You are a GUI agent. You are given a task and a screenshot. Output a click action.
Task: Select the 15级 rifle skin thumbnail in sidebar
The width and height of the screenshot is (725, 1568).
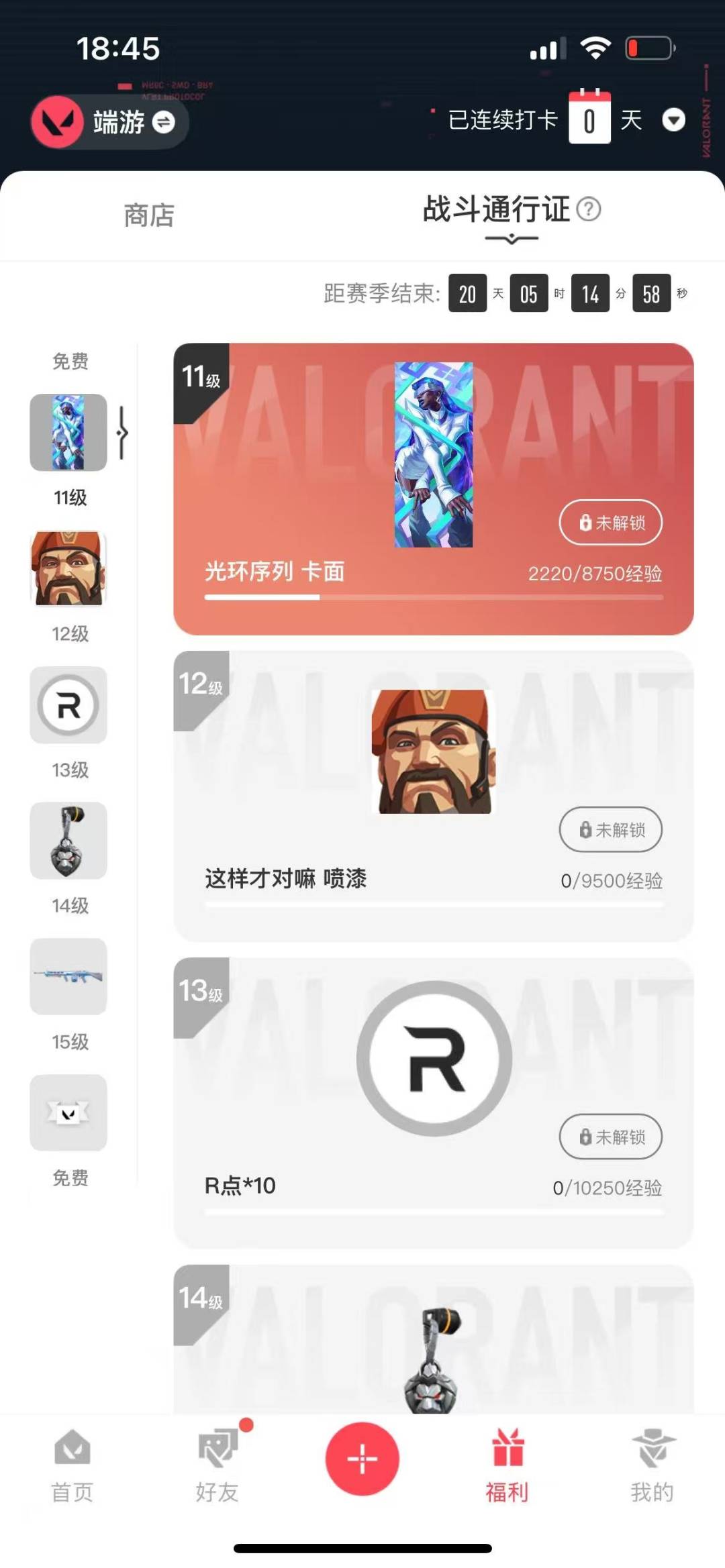[x=68, y=977]
